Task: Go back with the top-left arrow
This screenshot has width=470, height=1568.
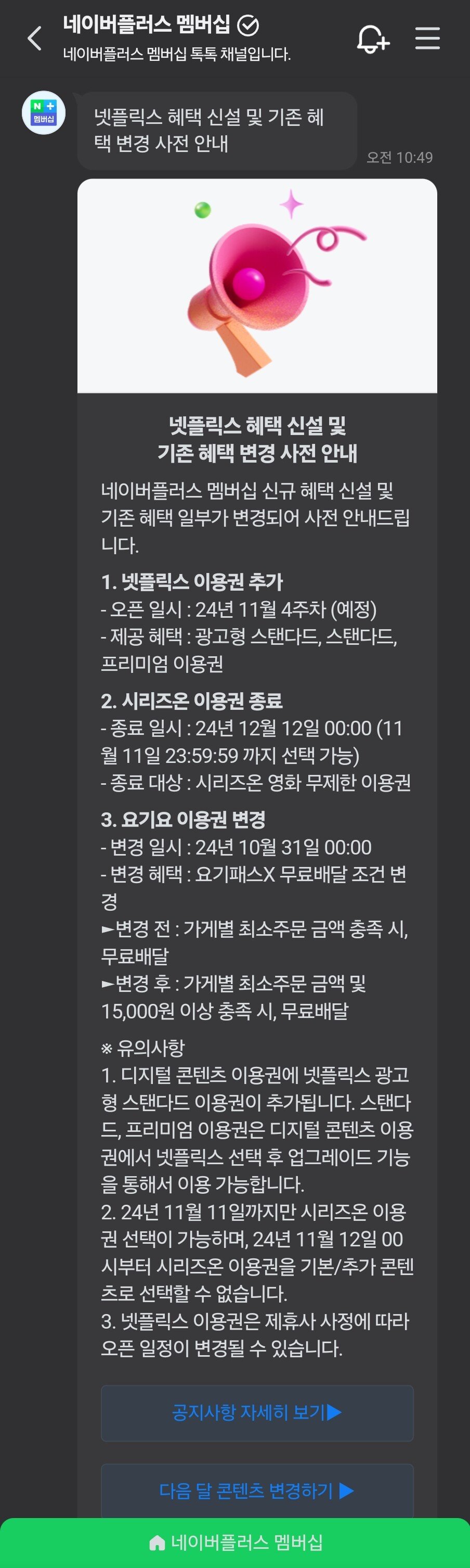Action: [35, 39]
